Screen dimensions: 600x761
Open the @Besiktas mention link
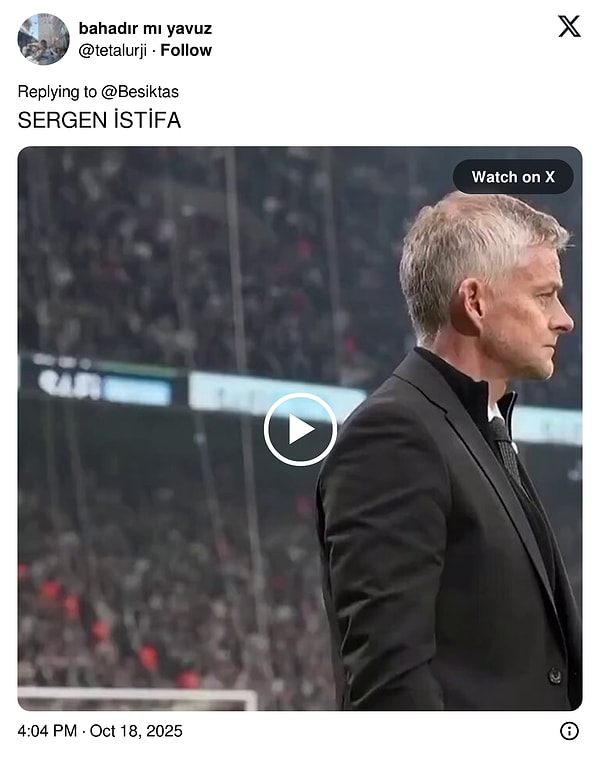tap(140, 92)
